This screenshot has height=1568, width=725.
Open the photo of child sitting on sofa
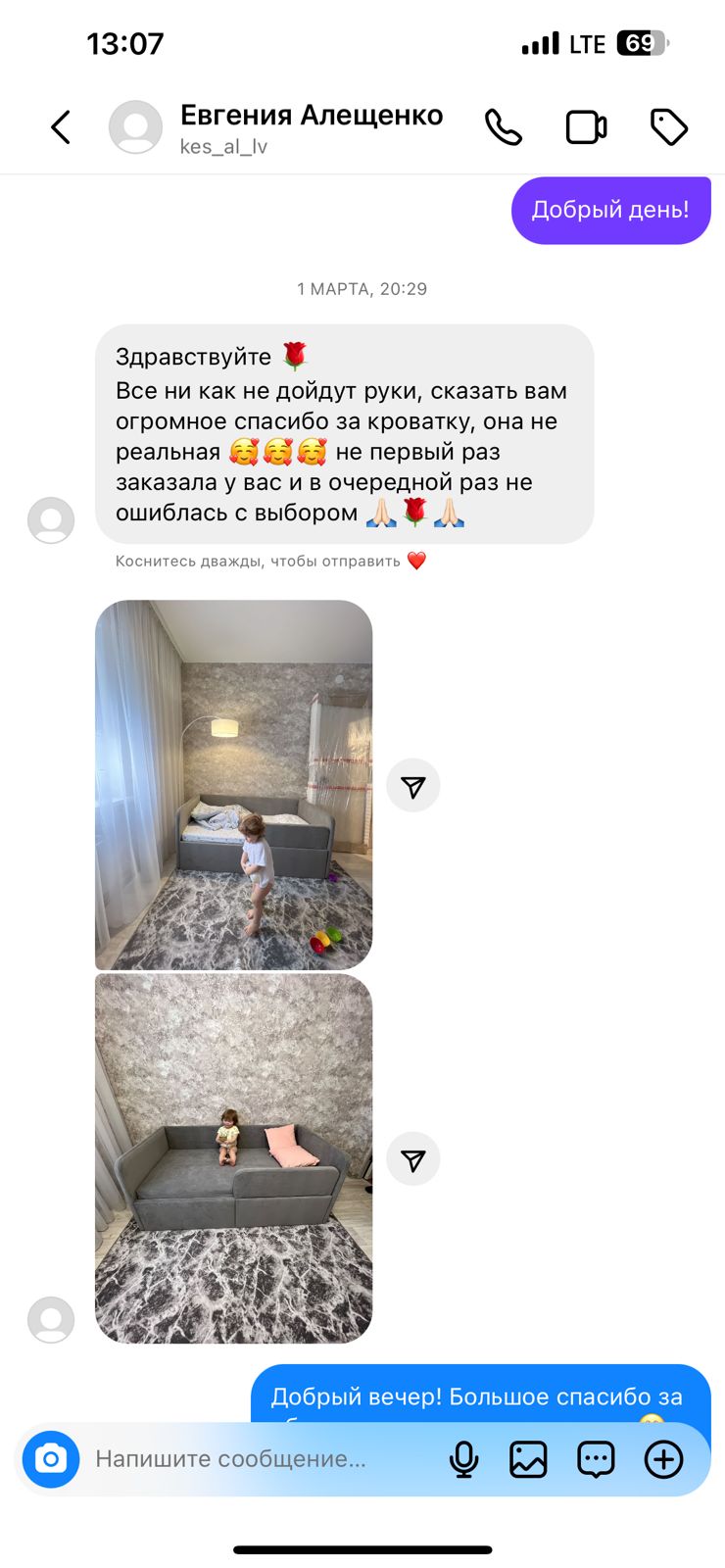click(x=233, y=1157)
